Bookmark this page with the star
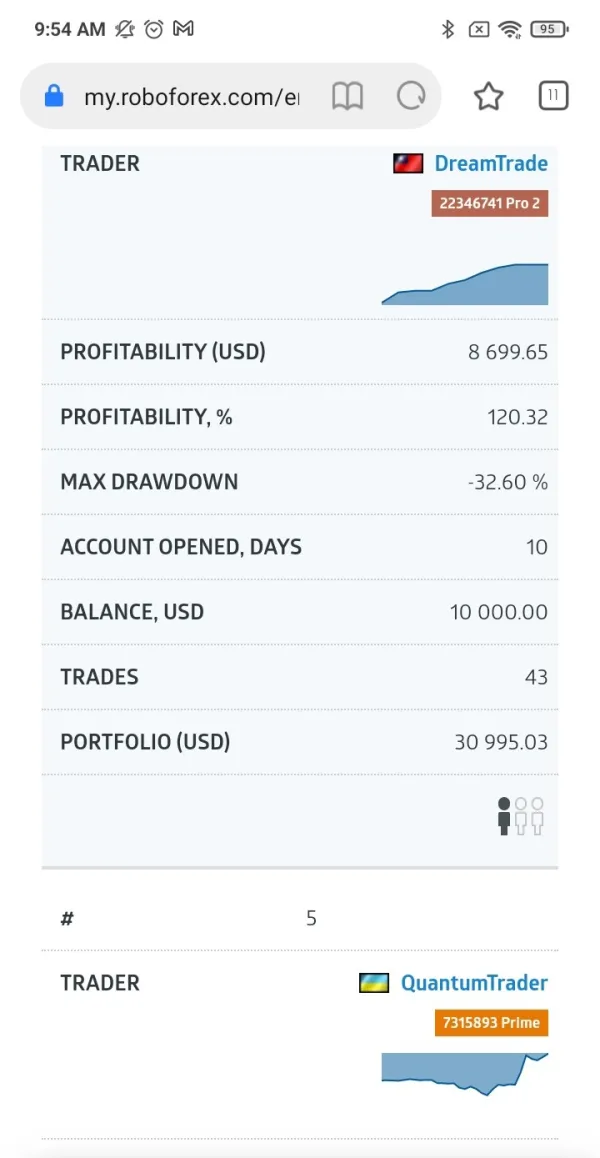Viewport: 600px width, 1158px height. (x=488, y=97)
